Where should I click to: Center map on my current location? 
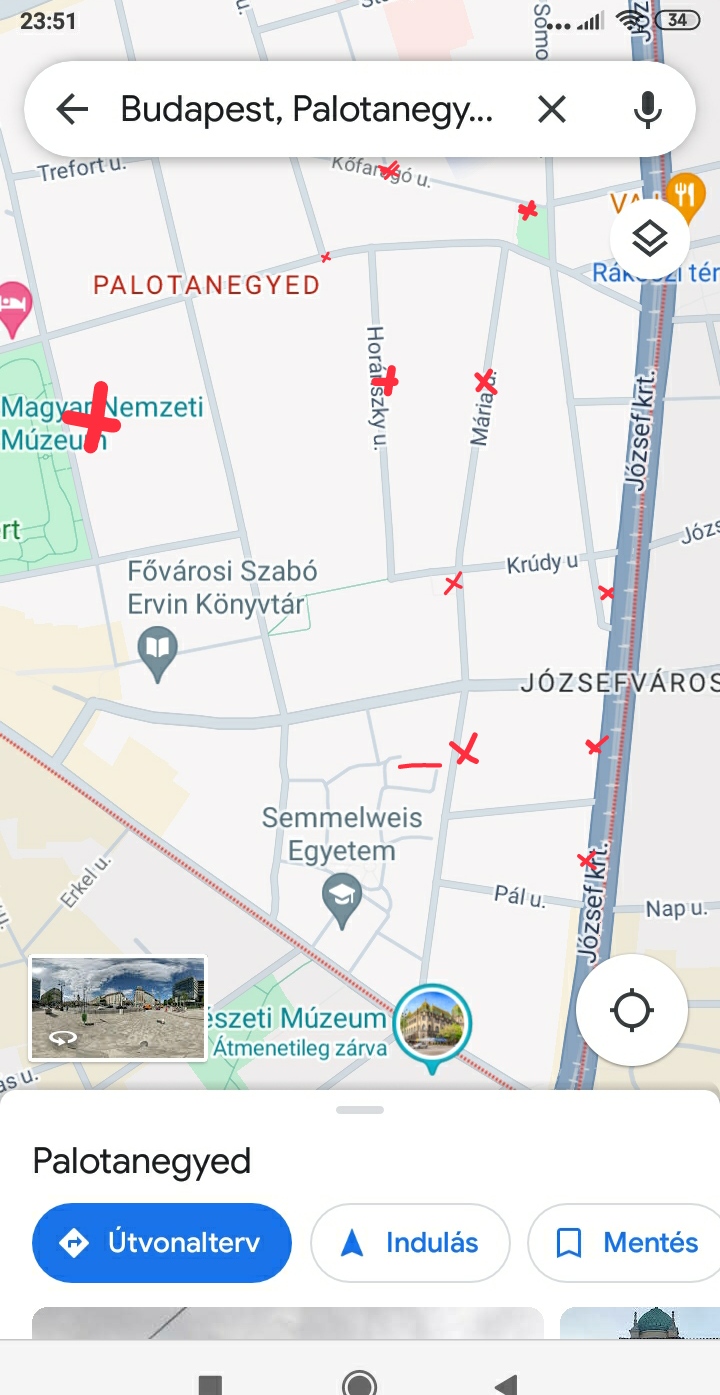tap(632, 1010)
